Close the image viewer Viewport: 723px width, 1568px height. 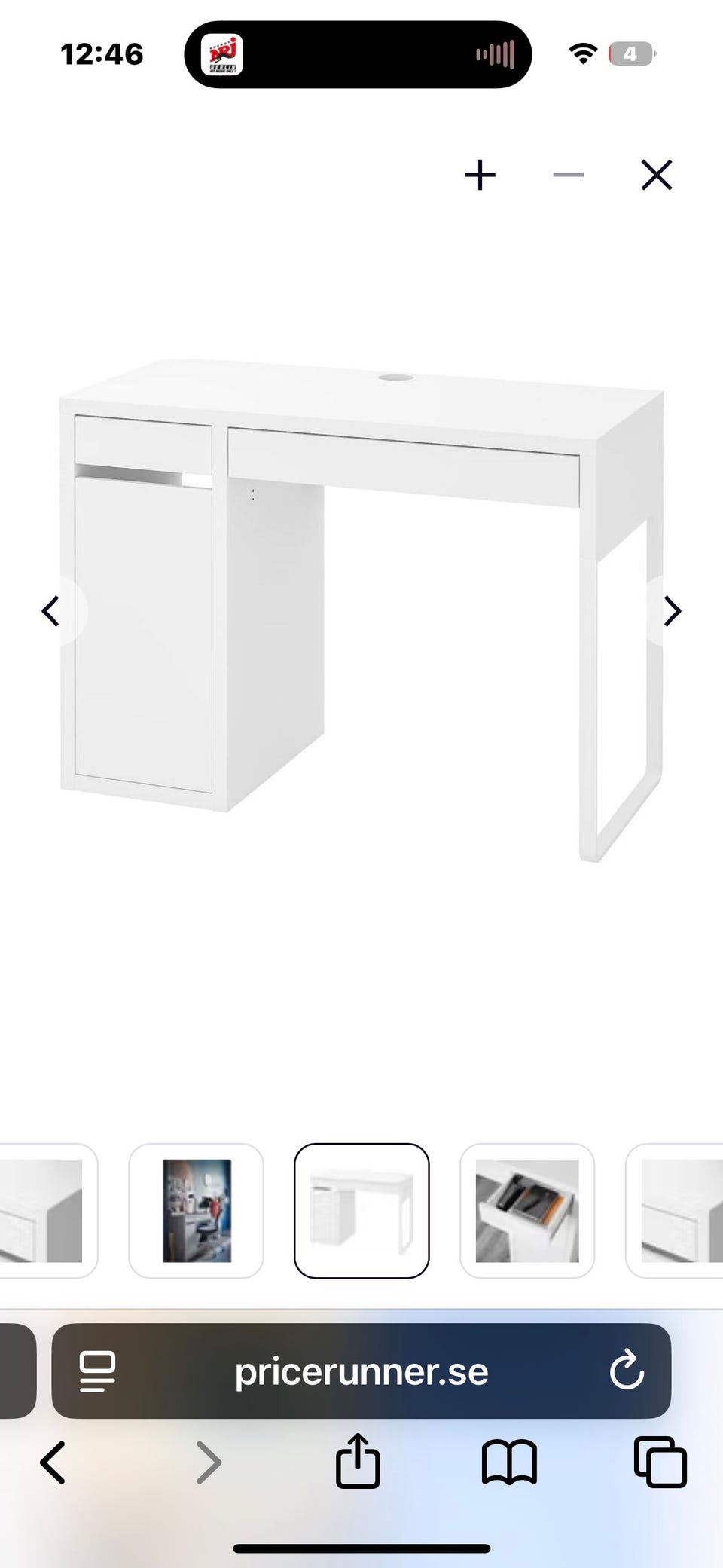click(x=656, y=176)
